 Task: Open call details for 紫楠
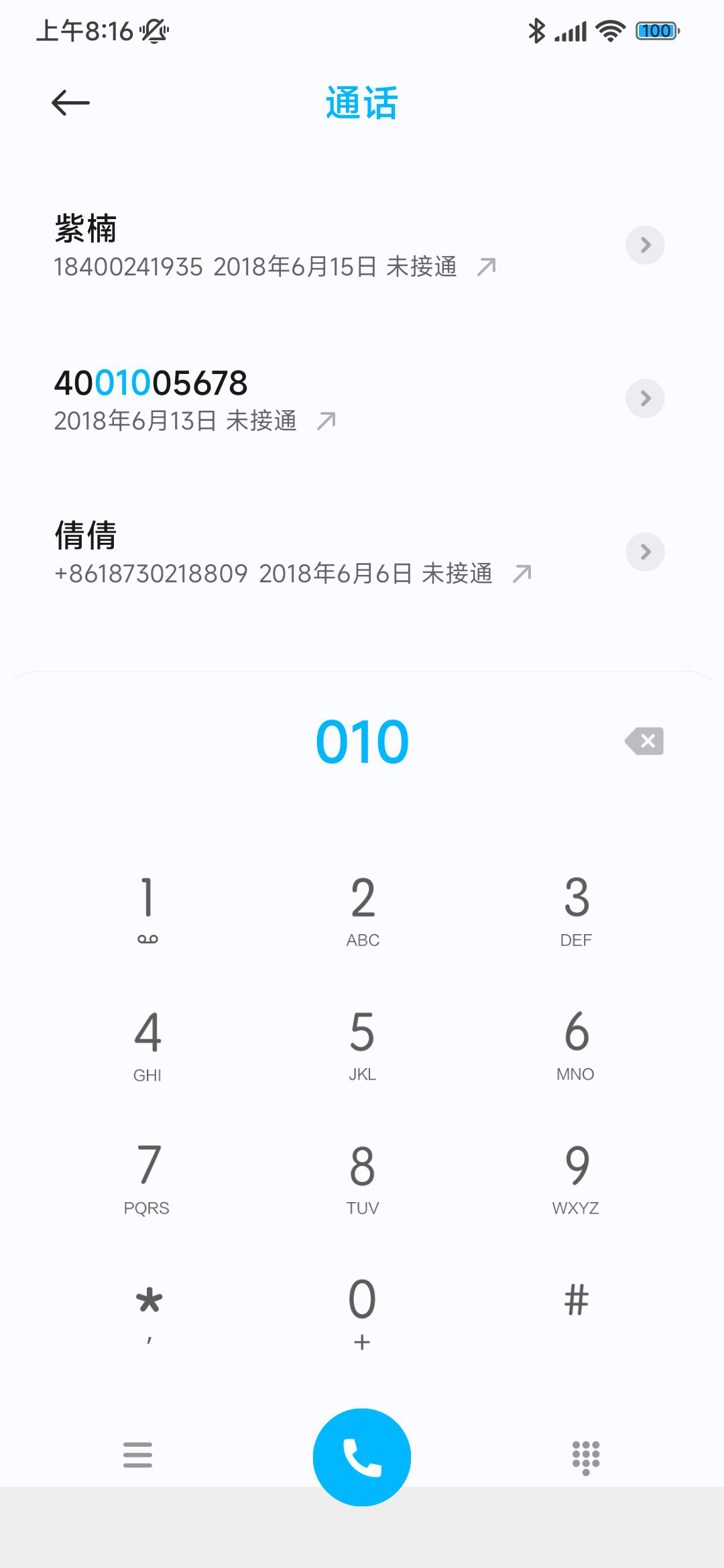click(x=645, y=245)
